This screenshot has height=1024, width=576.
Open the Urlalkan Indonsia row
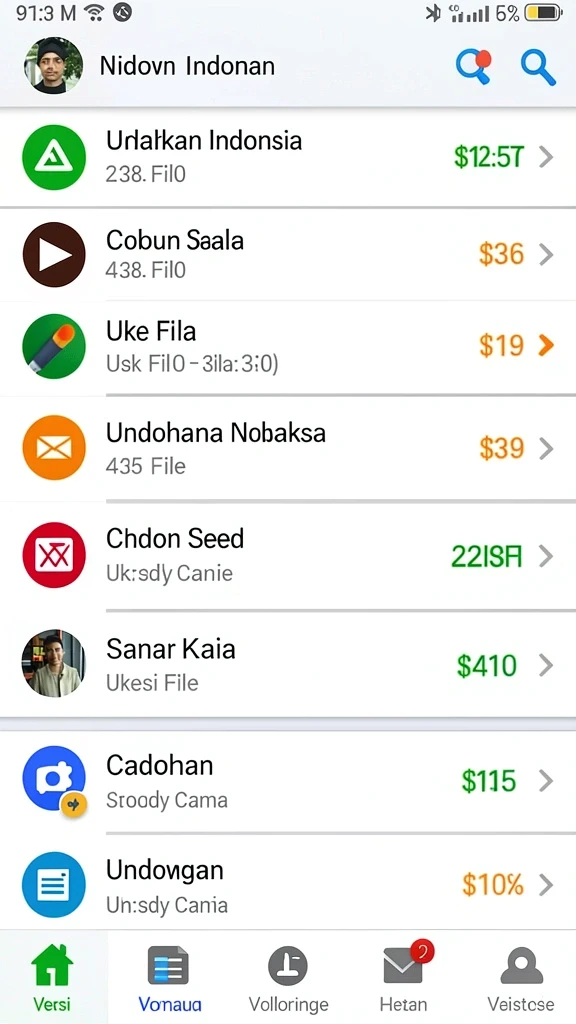(288, 157)
